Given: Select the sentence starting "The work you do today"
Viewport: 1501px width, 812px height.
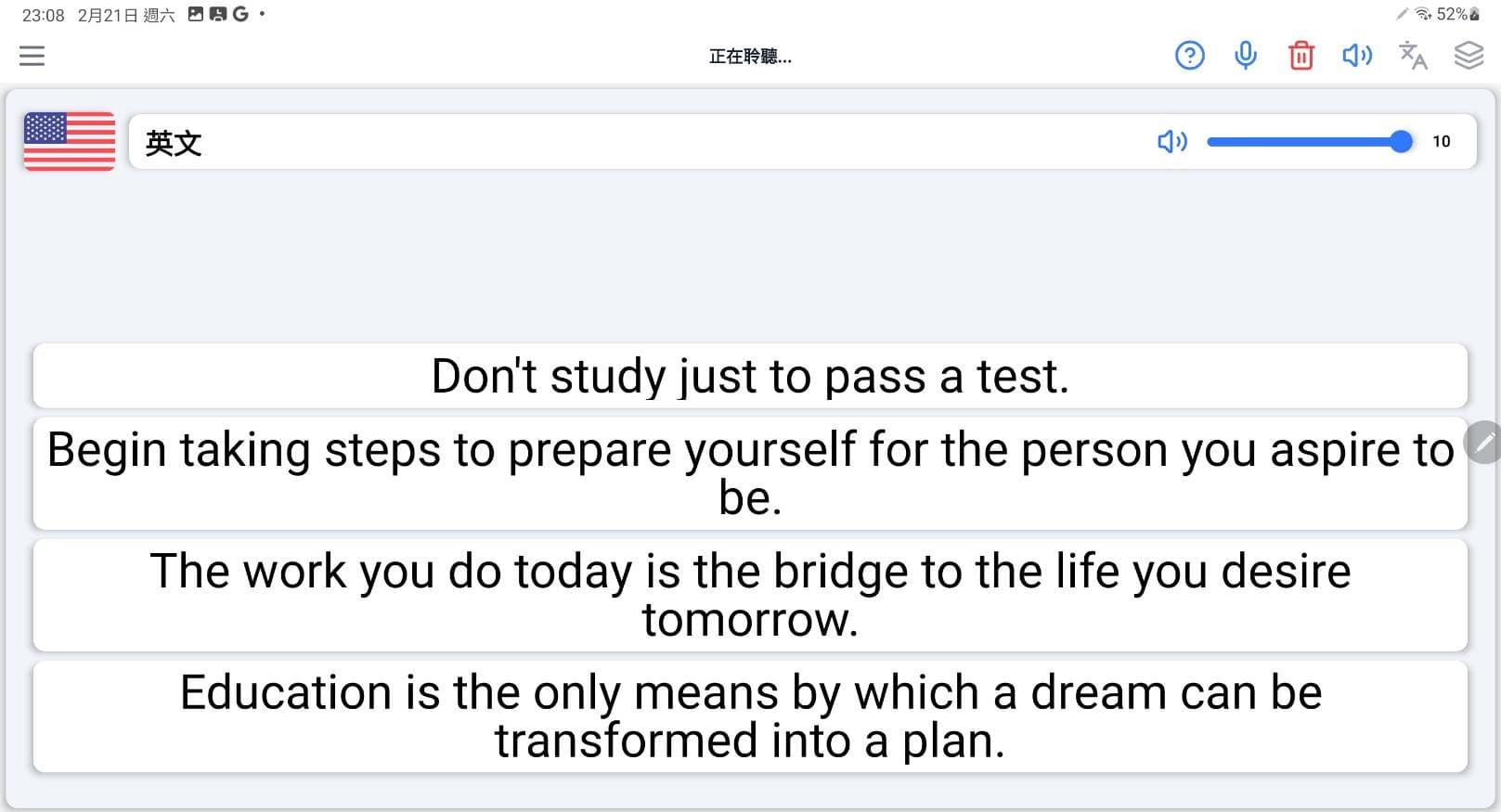Looking at the screenshot, I should 750,595.
